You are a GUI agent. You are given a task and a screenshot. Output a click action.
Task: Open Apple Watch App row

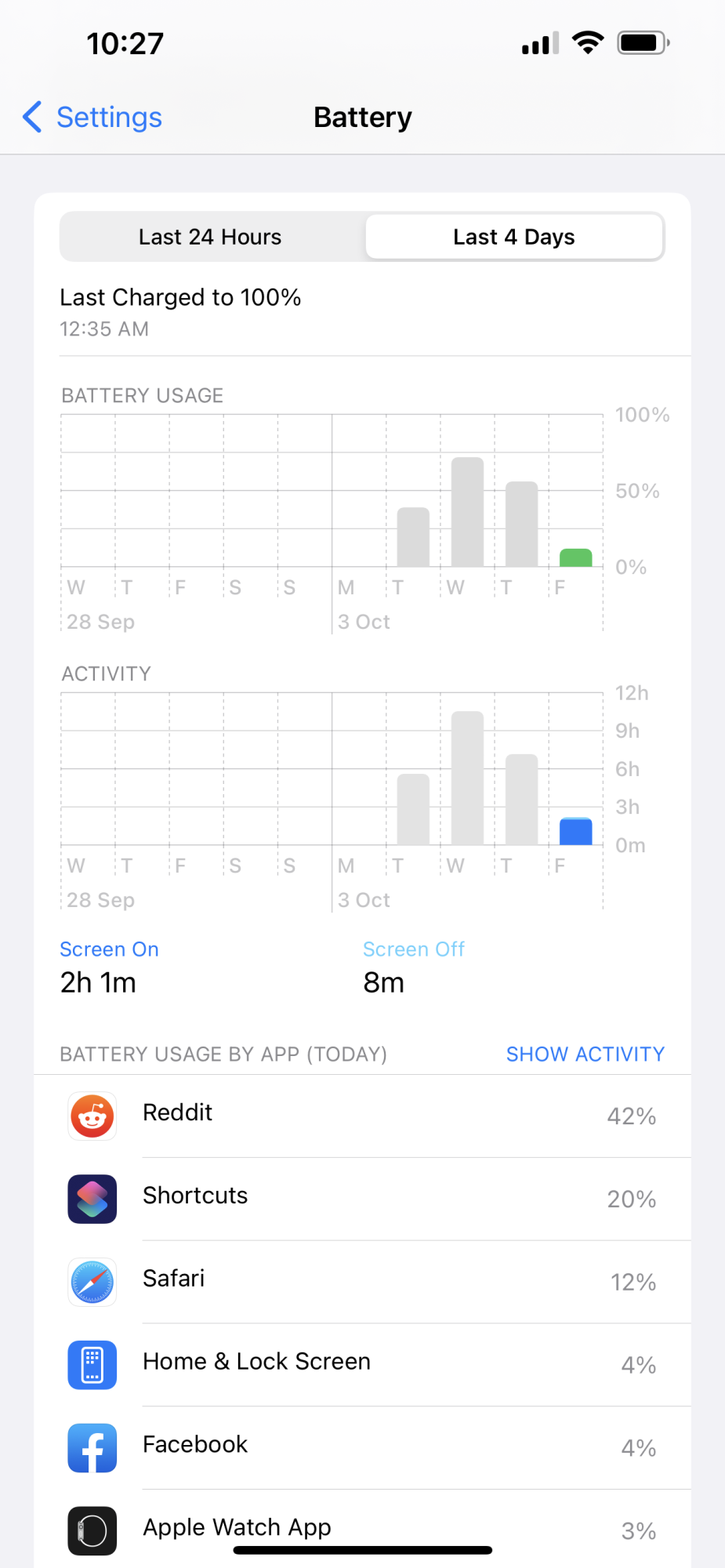362,1529
